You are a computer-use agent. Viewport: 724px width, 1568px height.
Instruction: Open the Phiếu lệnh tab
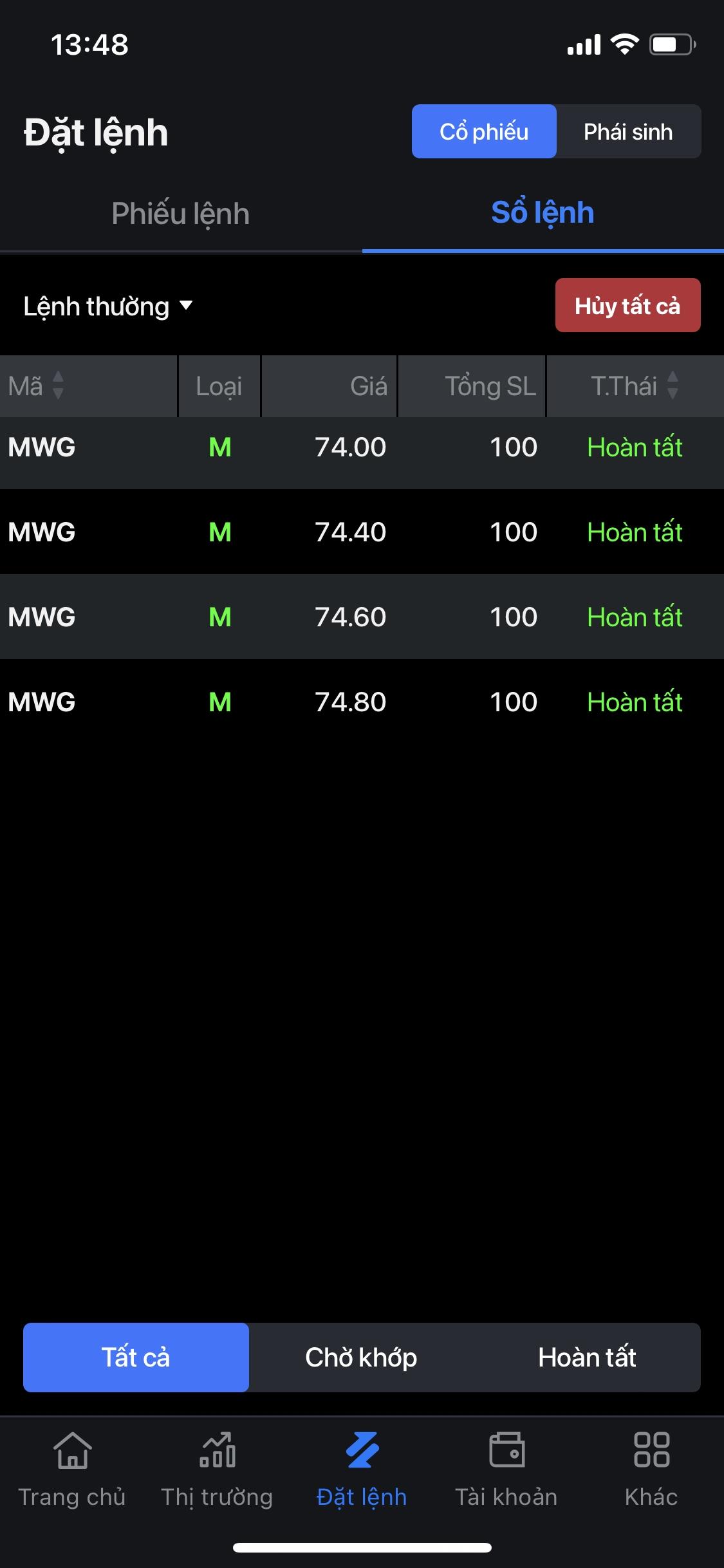(180, 214)
